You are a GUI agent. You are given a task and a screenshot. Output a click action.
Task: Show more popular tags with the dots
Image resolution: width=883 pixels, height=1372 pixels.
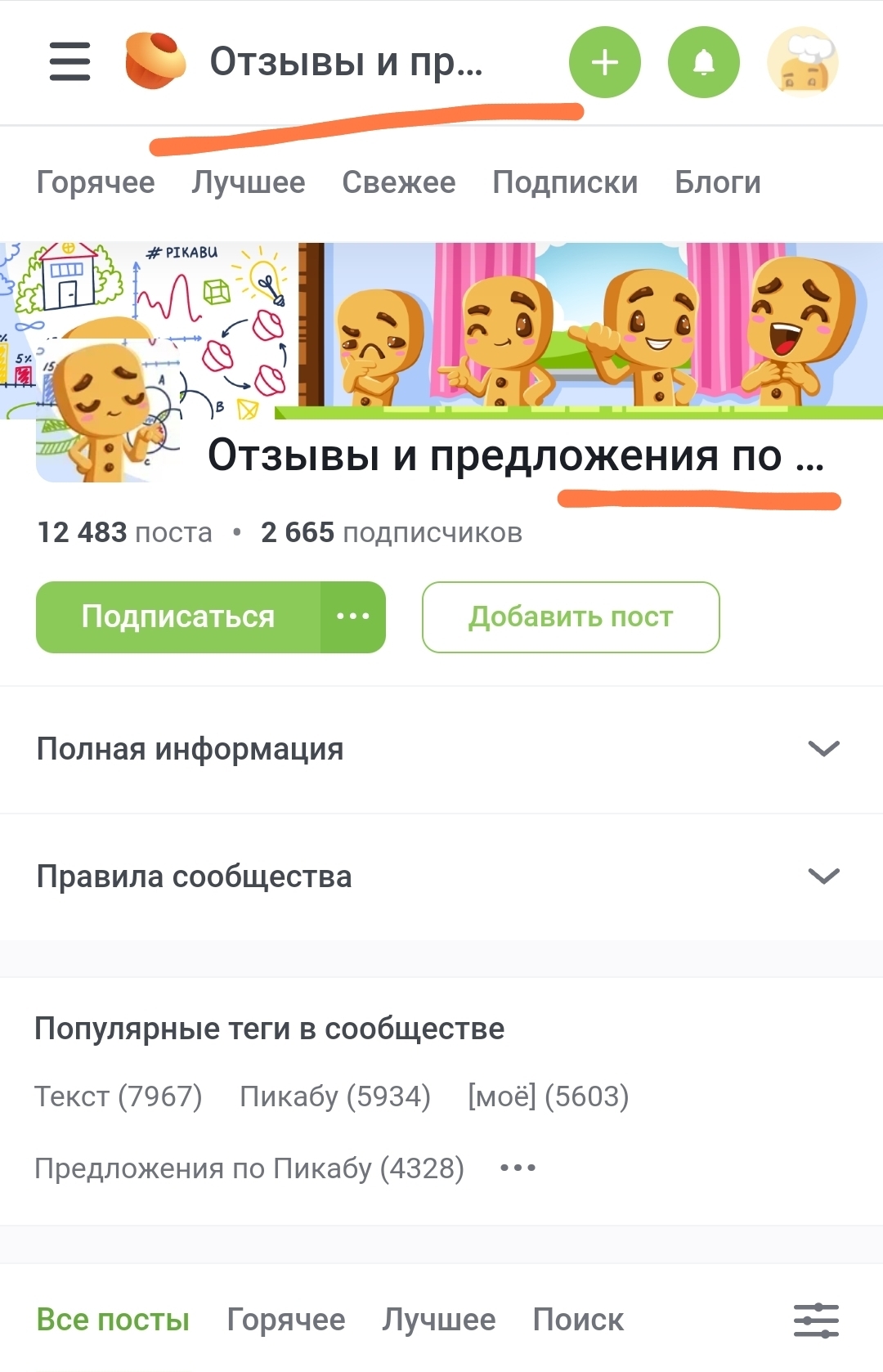click(518, 1168)
